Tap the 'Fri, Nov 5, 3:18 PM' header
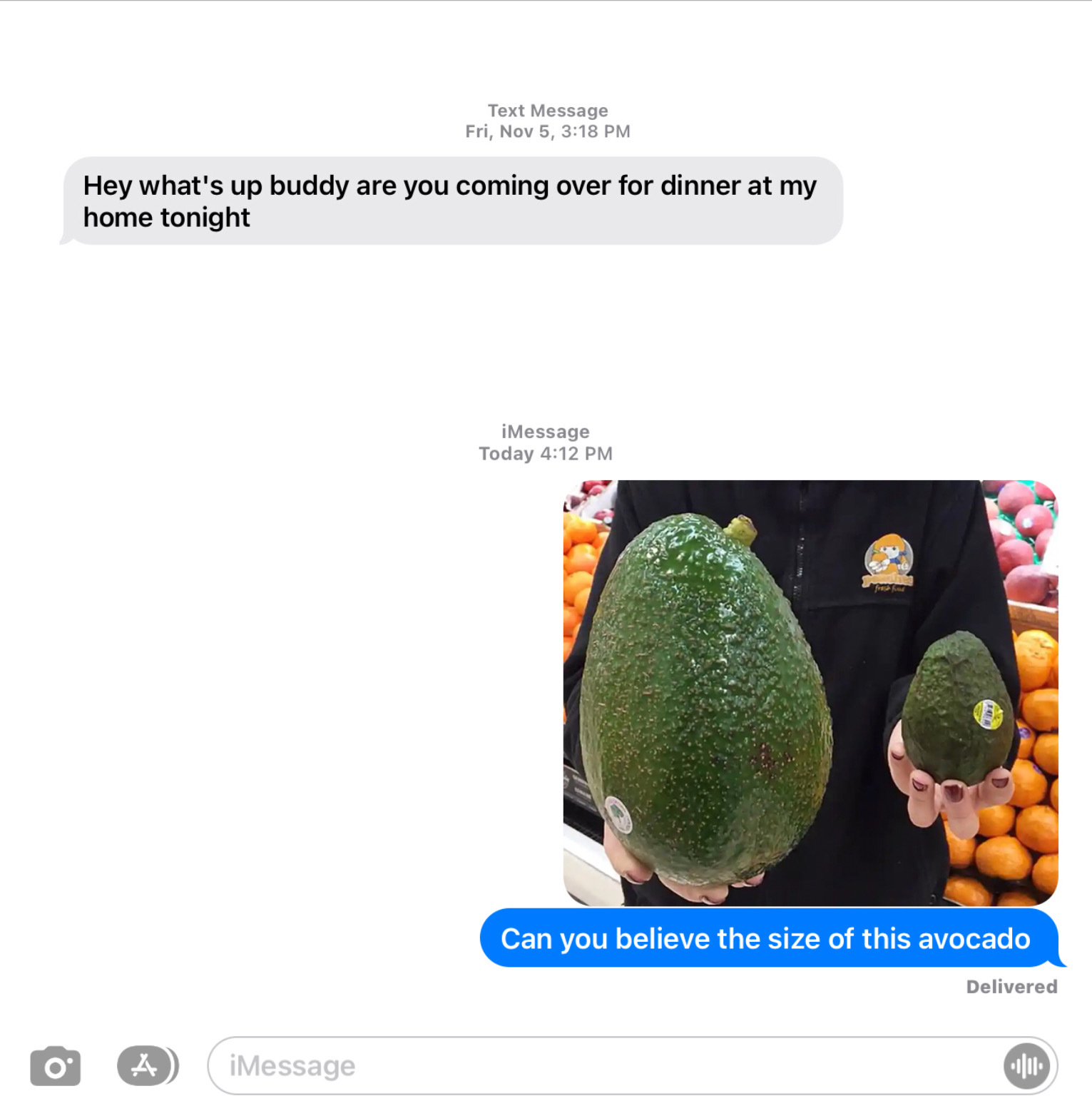The image size is (1092, 1096). [547, 131]
